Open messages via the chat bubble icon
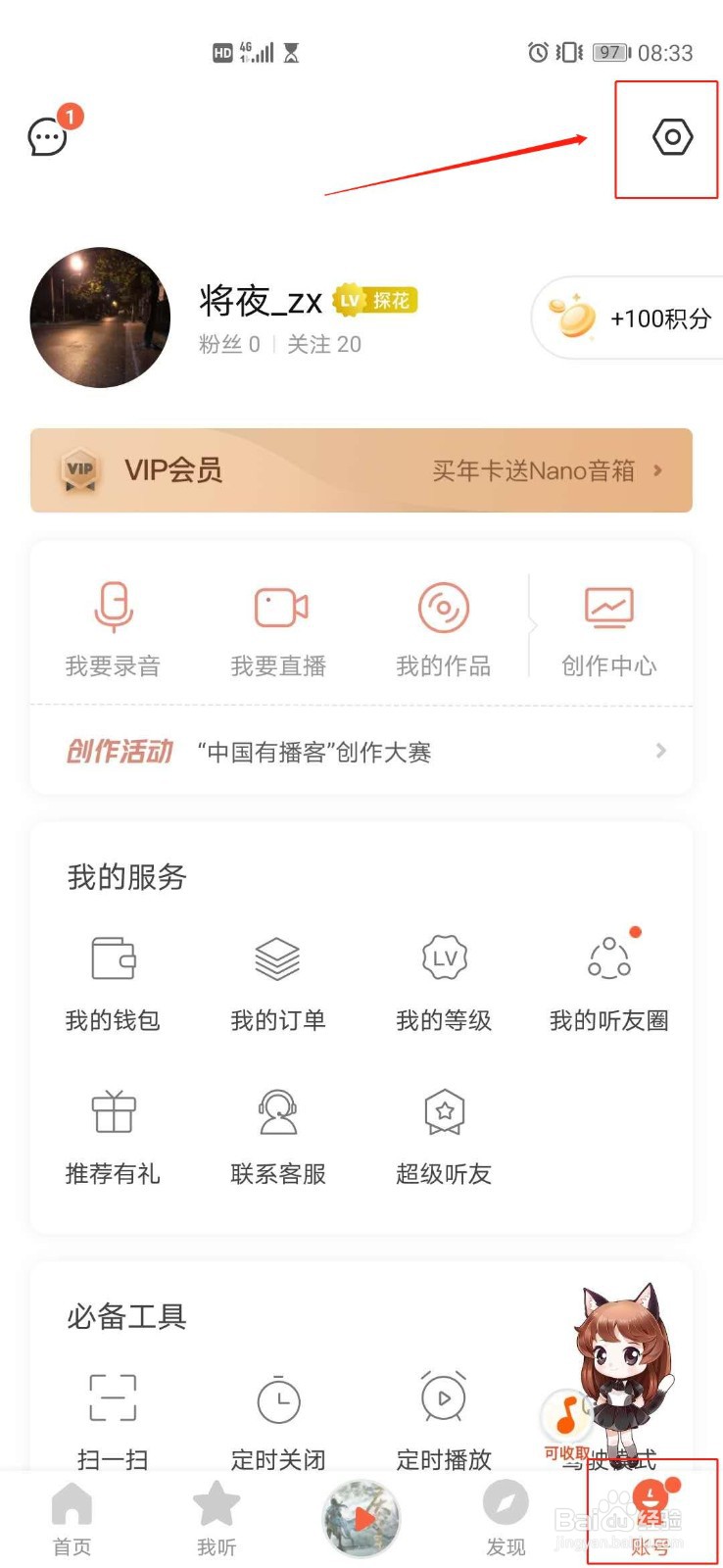 point(47,137)
